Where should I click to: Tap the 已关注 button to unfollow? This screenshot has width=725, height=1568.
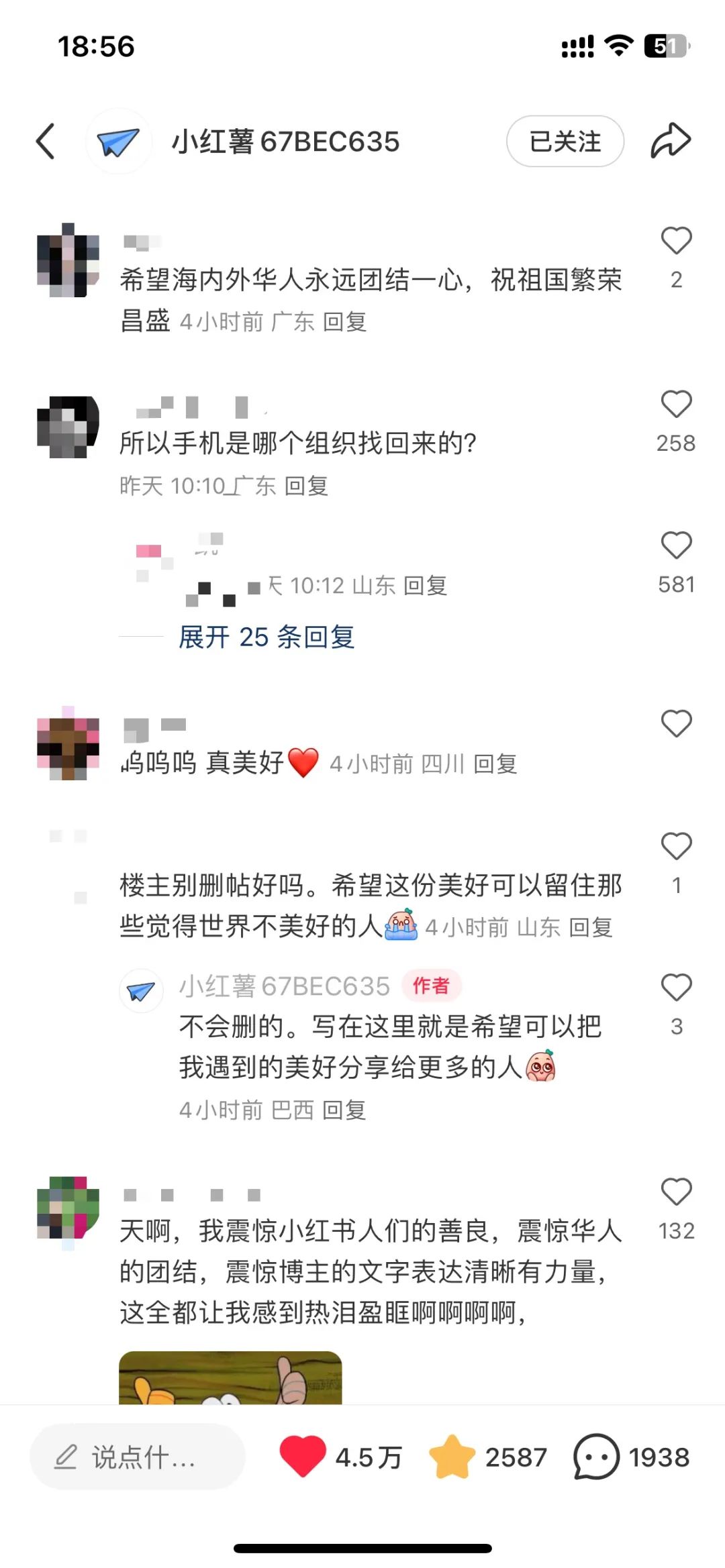(x=565, y=142)
